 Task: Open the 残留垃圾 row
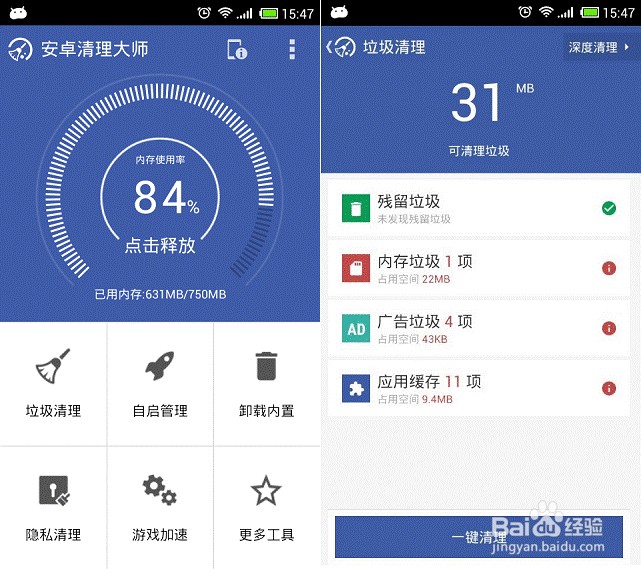point(478,208)
